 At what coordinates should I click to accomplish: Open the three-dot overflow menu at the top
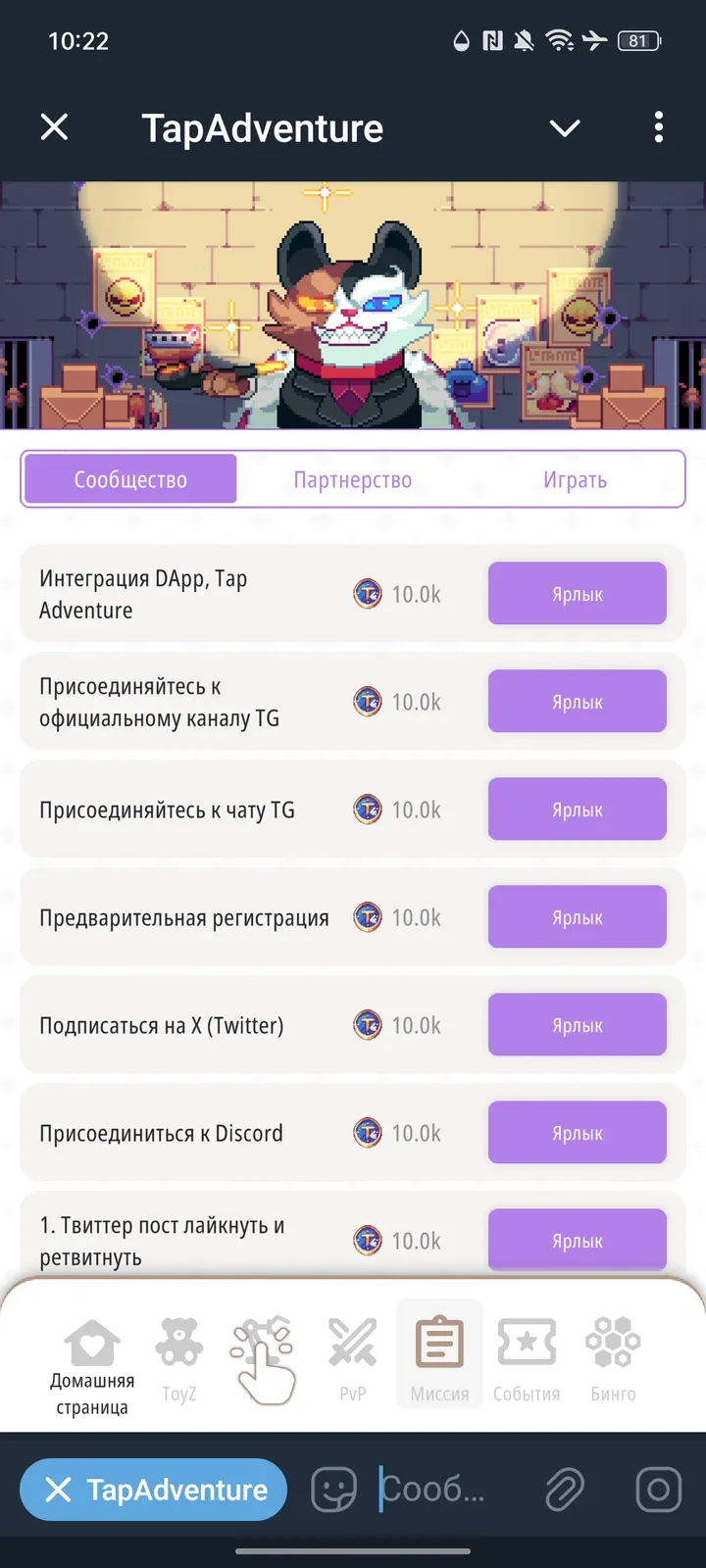658,127
